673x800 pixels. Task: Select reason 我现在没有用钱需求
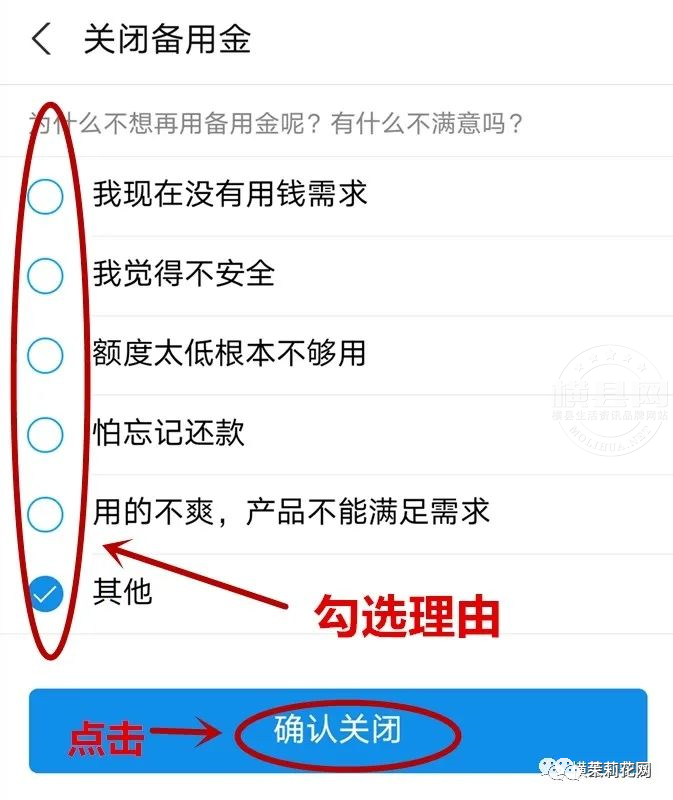(x=45, y=196)
